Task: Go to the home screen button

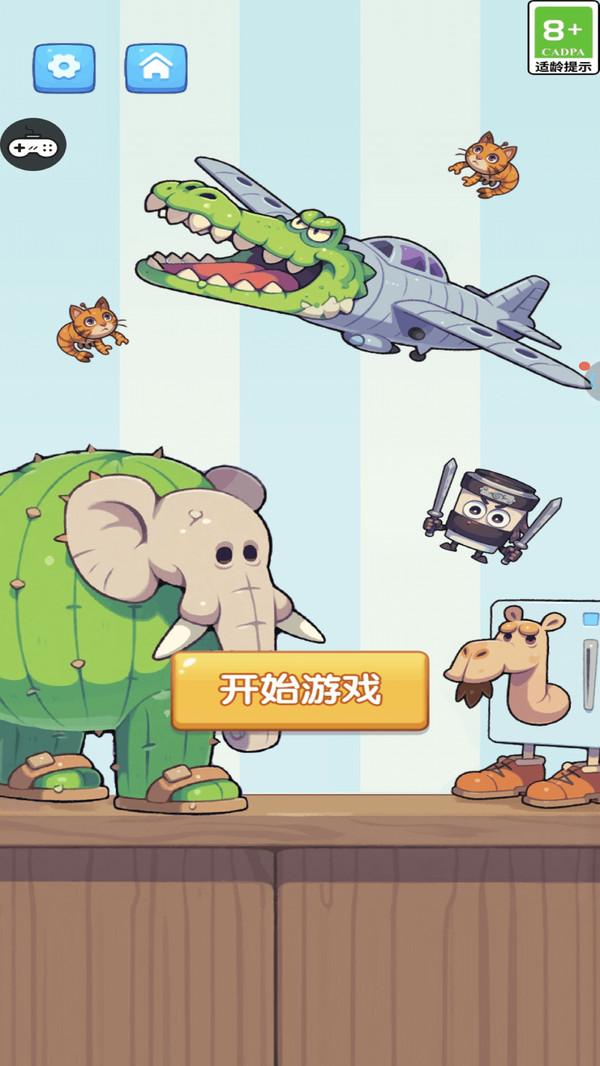Action: coord(156,67)
